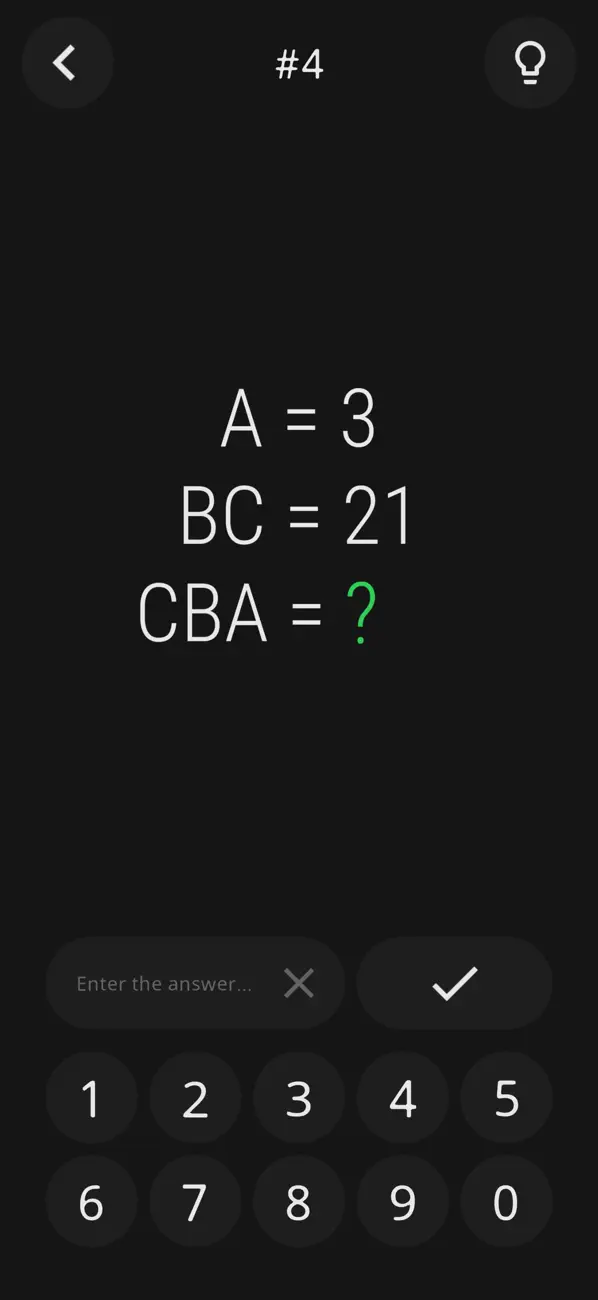Screen dimensions: 598x1300
Task: Tap the number 2 key
Action: (195, 1098)
